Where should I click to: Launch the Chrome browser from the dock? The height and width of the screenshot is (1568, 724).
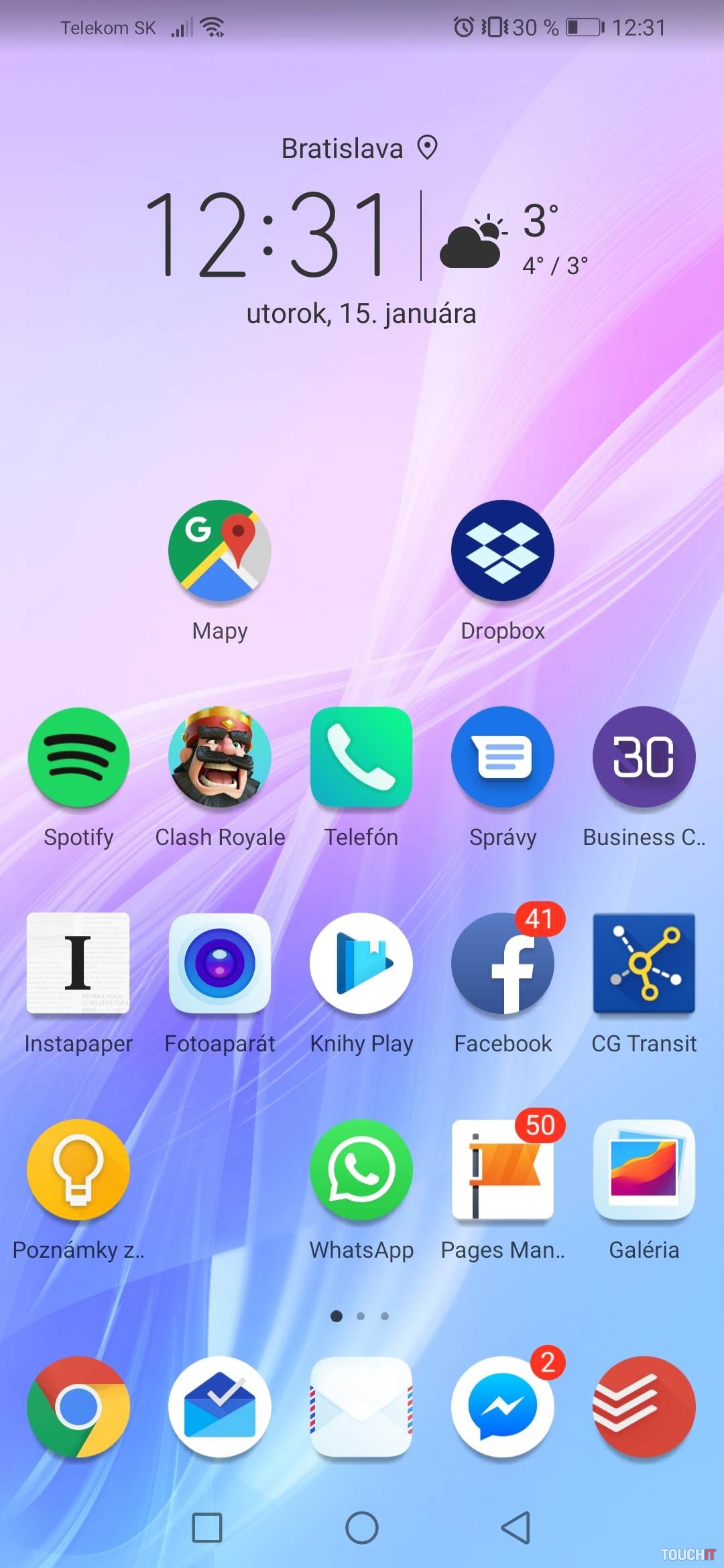coord(78,1407)
